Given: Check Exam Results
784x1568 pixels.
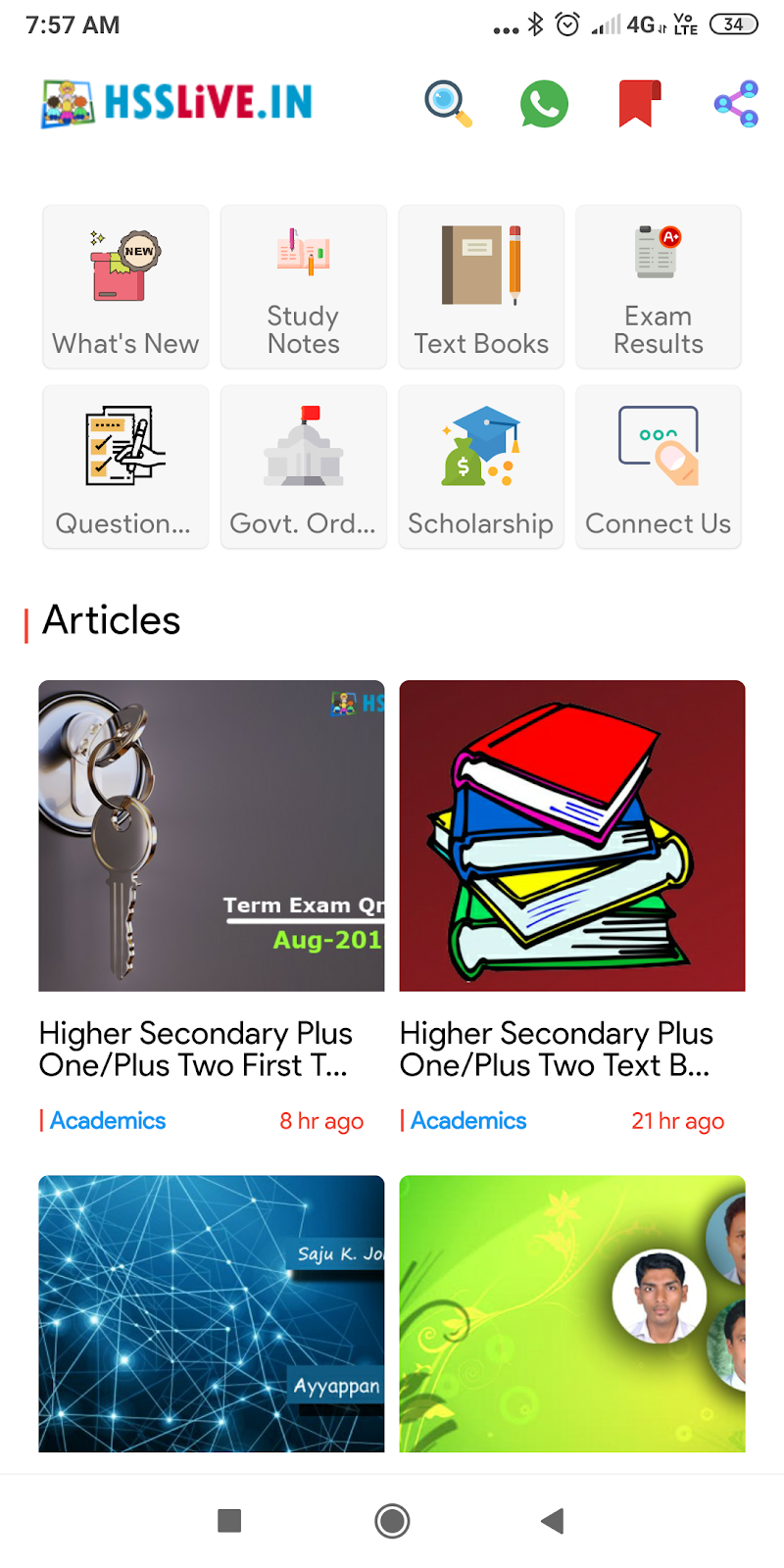Looking at the screenshot, I should pos(659,286).
